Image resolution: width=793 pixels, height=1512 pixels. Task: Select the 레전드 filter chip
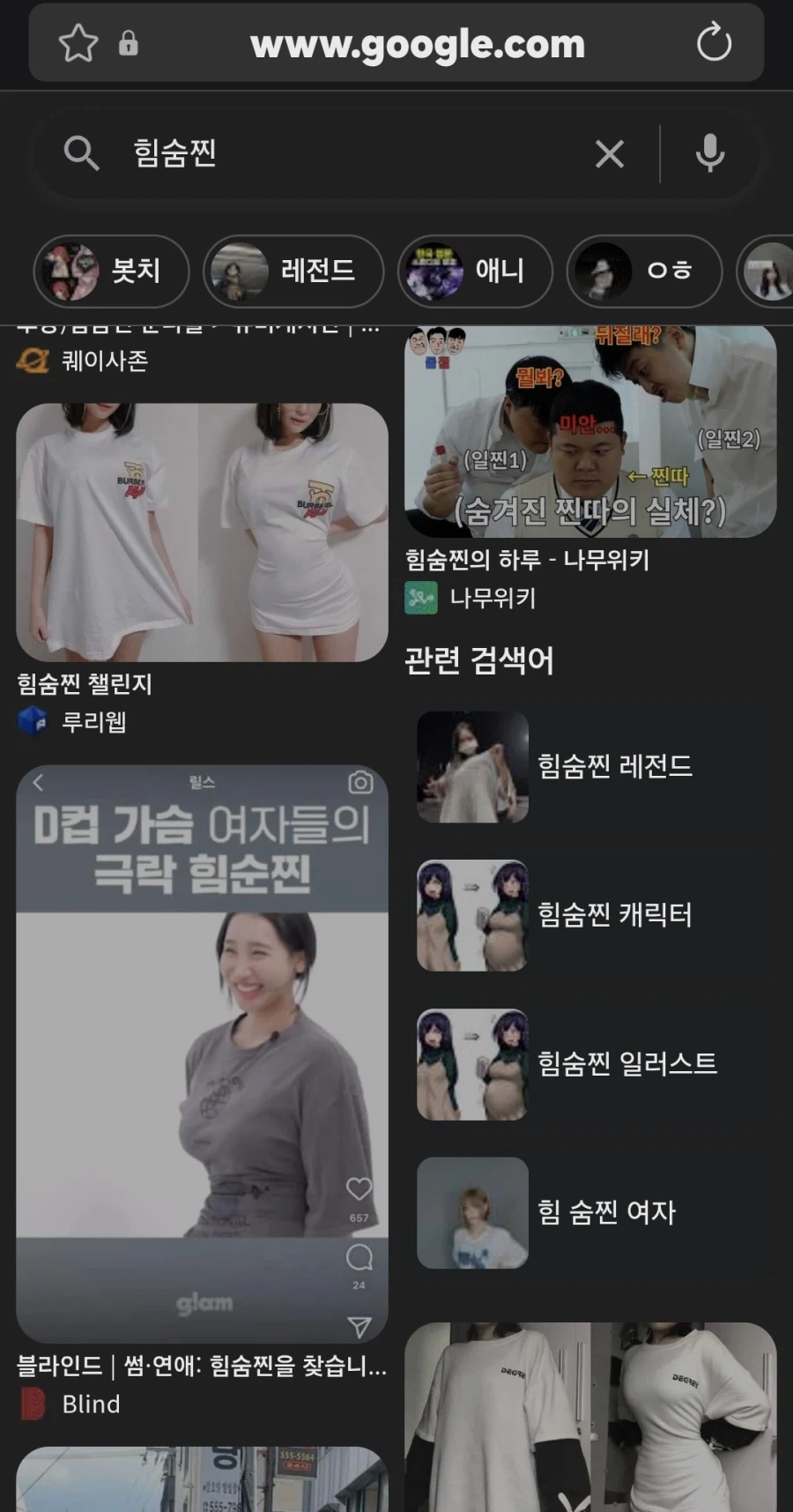(x=293, y=272)
